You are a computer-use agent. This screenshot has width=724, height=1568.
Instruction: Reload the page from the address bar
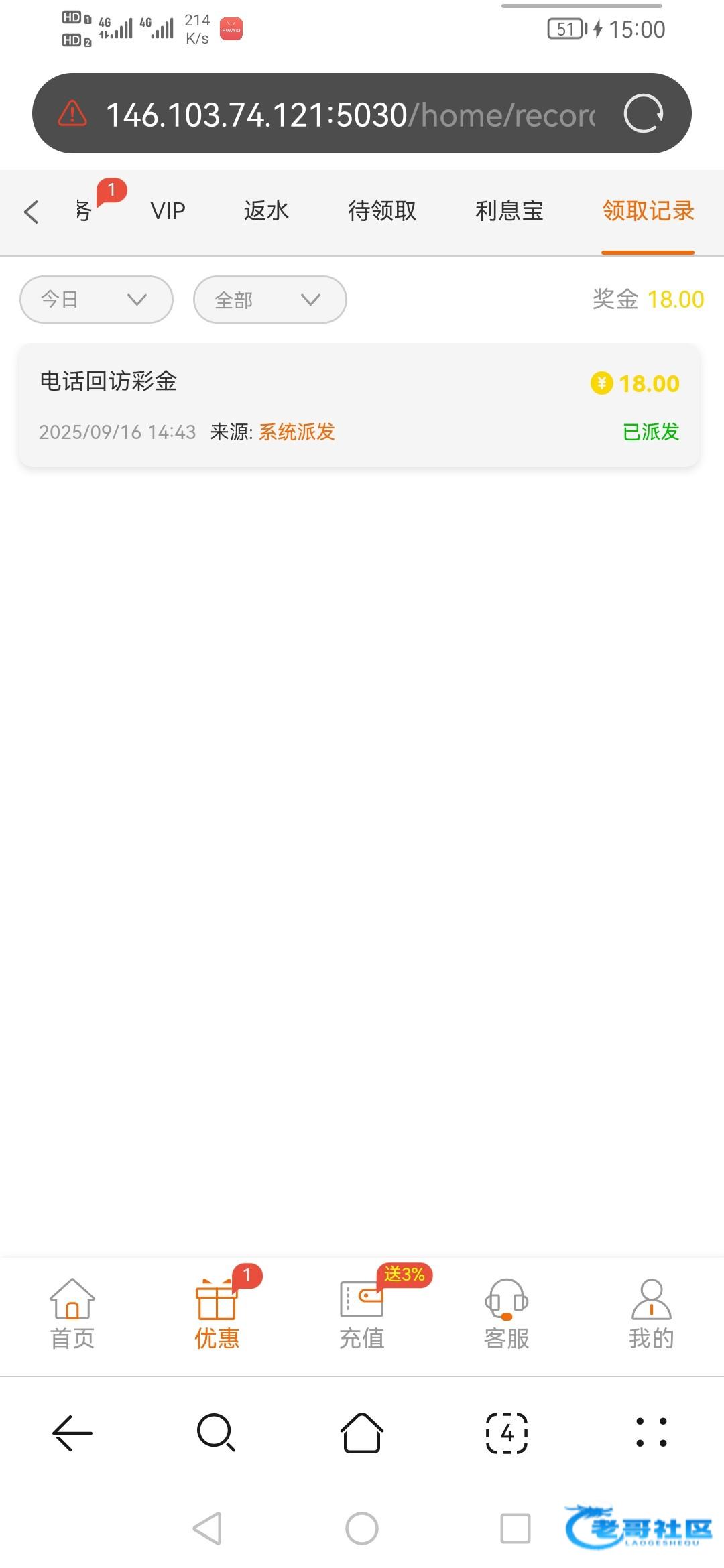coord(644,113)
